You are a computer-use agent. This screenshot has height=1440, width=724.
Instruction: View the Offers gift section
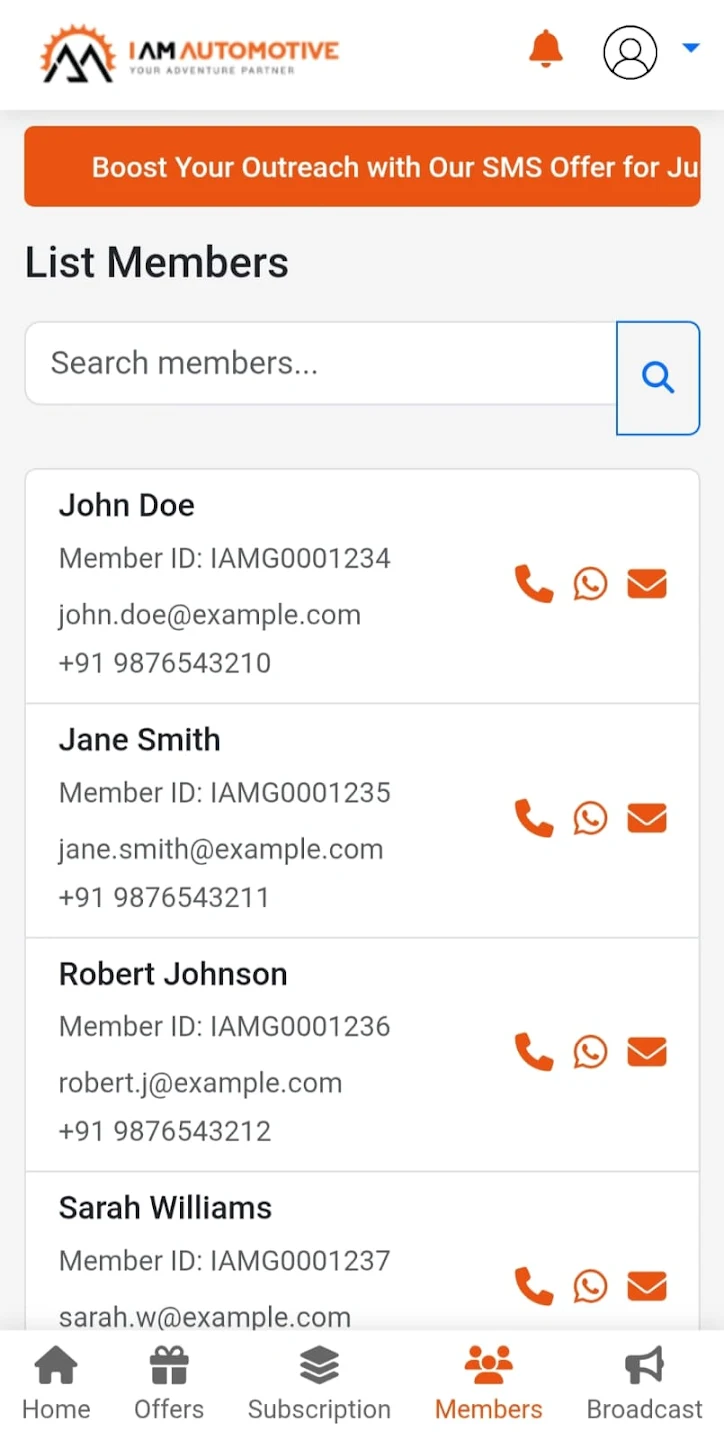click(x=167, y=1380)
